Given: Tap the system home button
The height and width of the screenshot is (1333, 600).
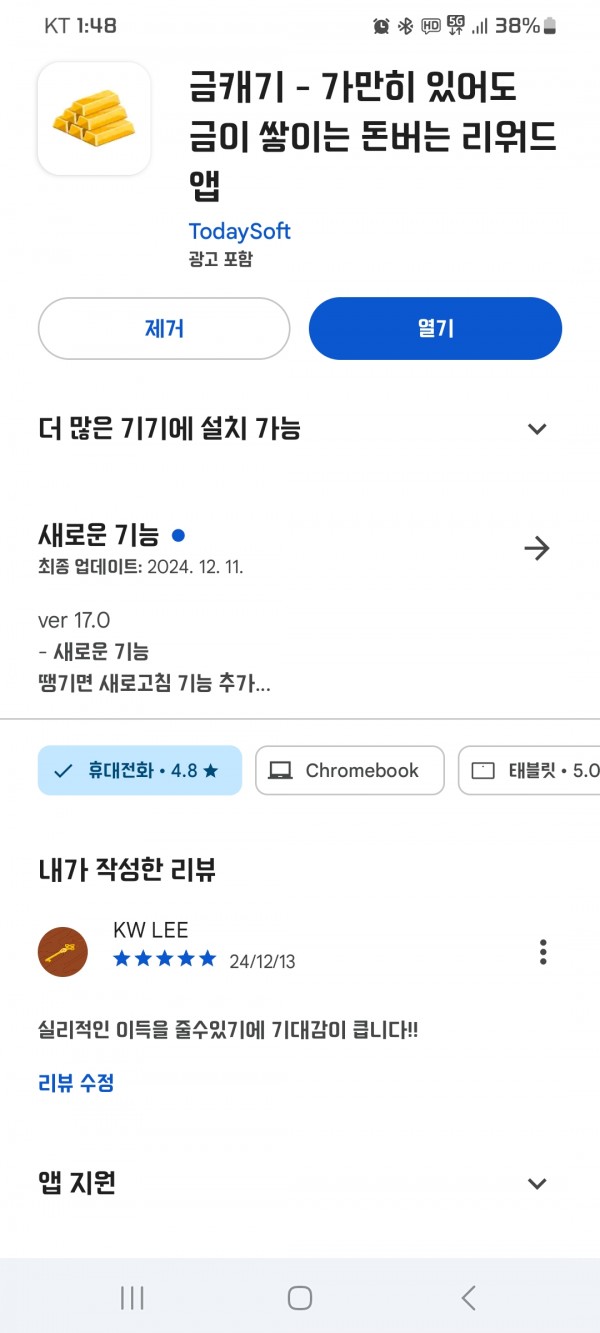Looking at the screenshot, I should pos(300,1298).
